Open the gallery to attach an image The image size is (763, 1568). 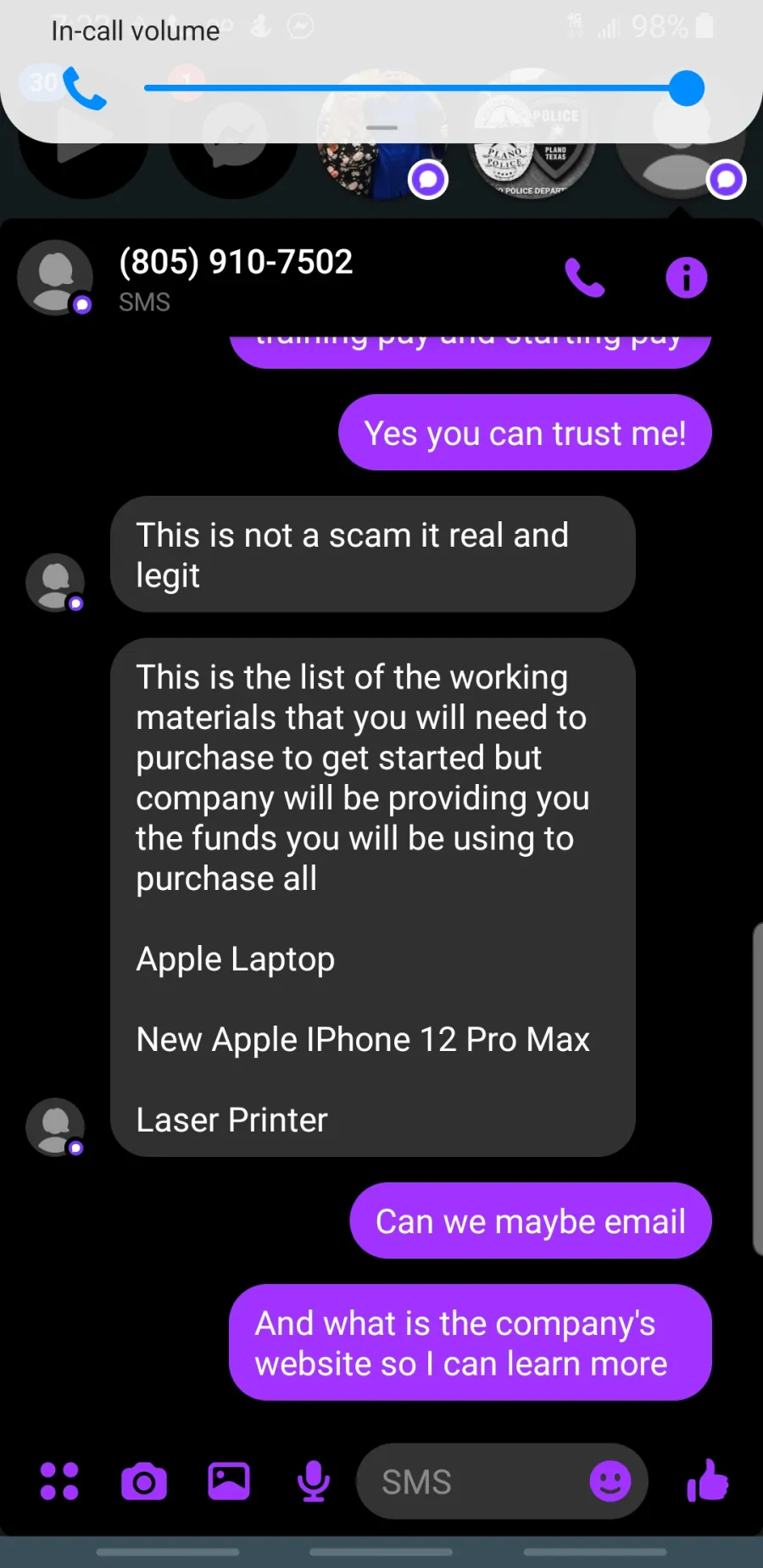point(229,1481)
